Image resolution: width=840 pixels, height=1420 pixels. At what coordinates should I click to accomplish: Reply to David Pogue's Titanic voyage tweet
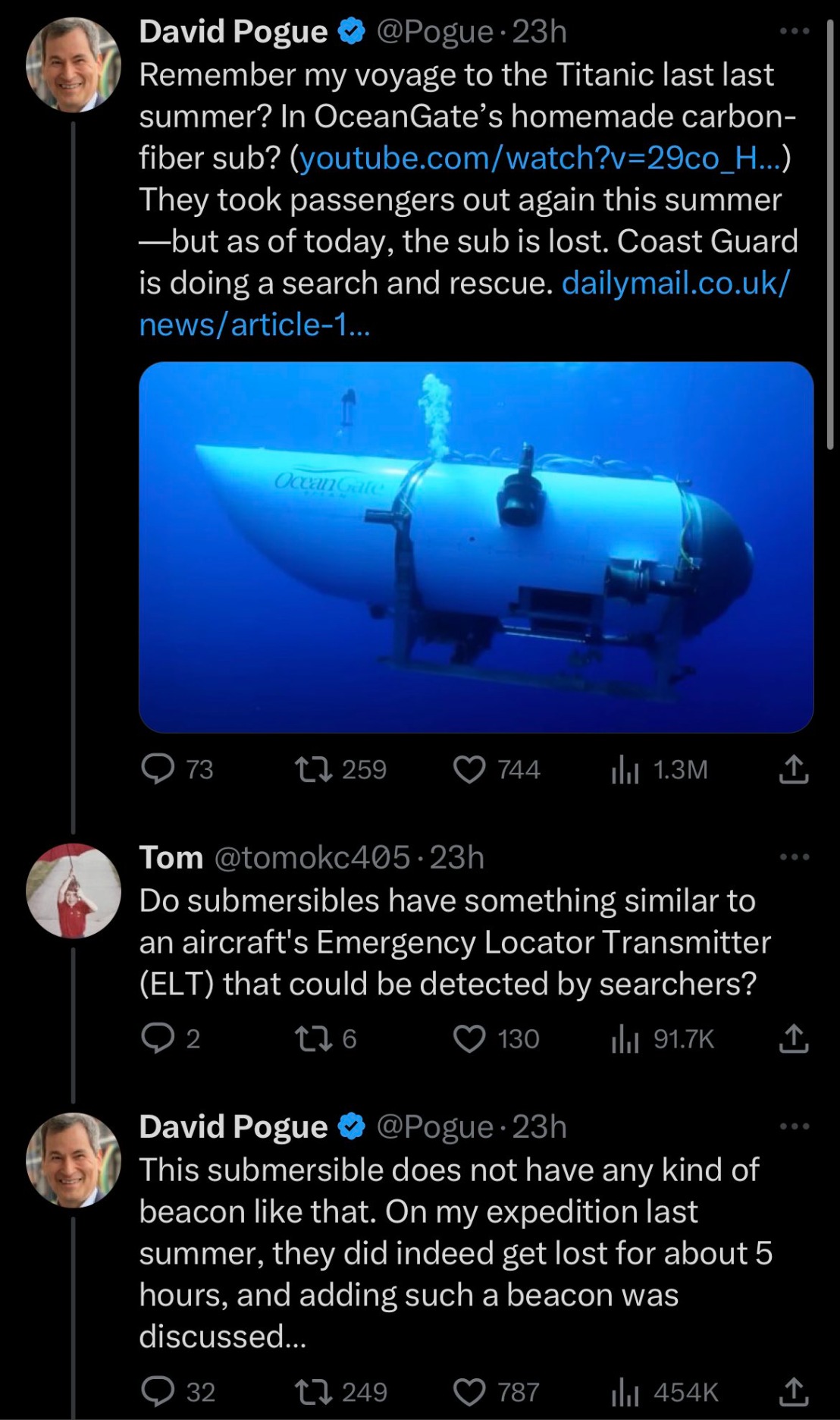(177, 769)
